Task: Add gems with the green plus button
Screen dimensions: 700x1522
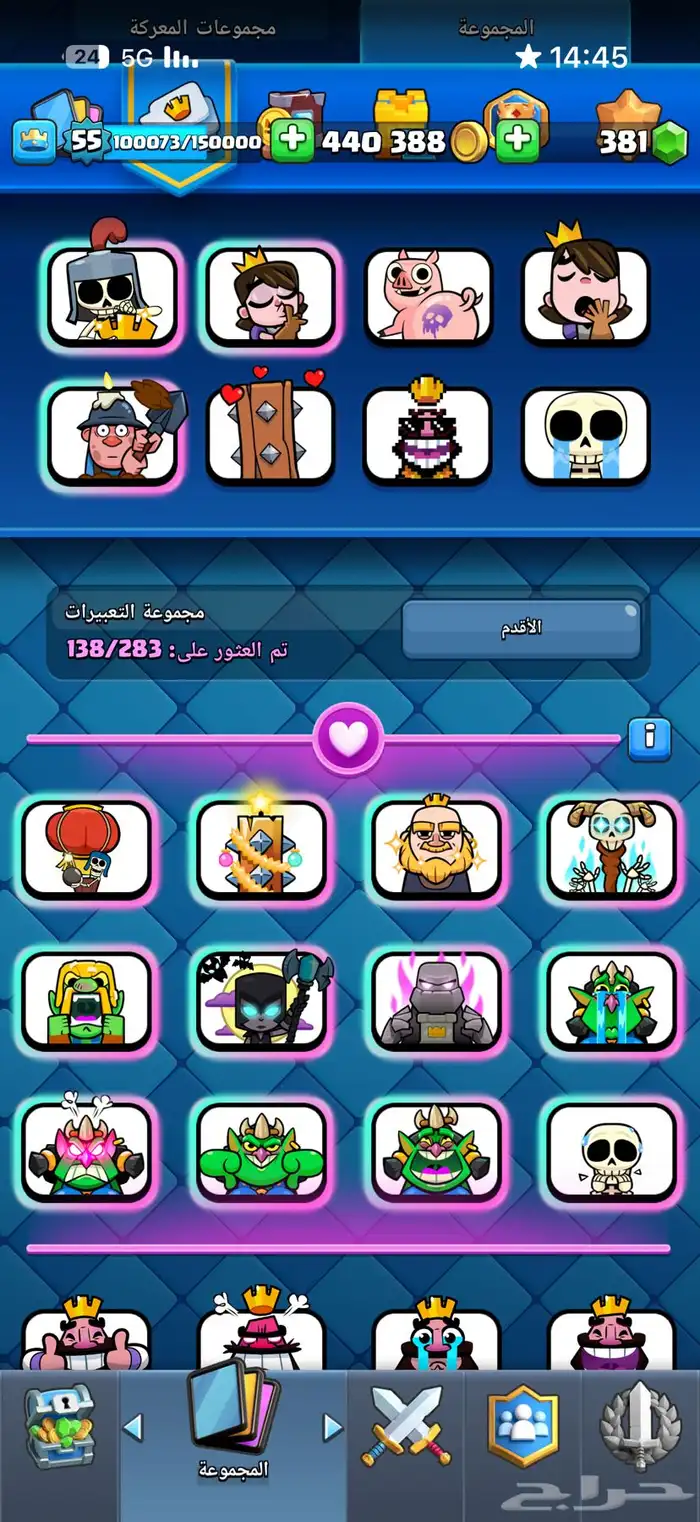Action: (517, 141)
